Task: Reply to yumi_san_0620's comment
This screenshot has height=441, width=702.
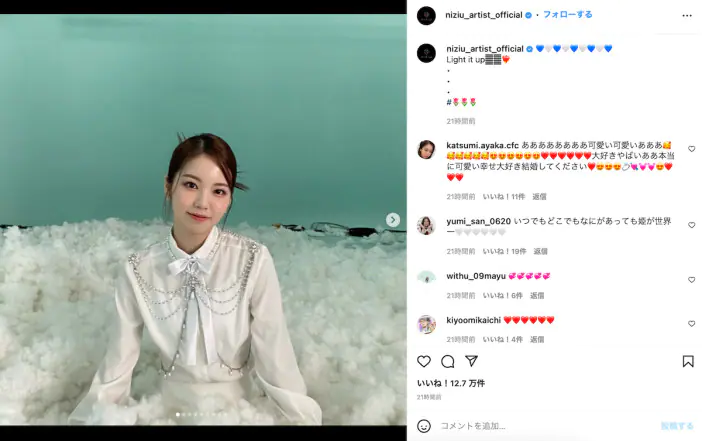Action: pos(539,251)
